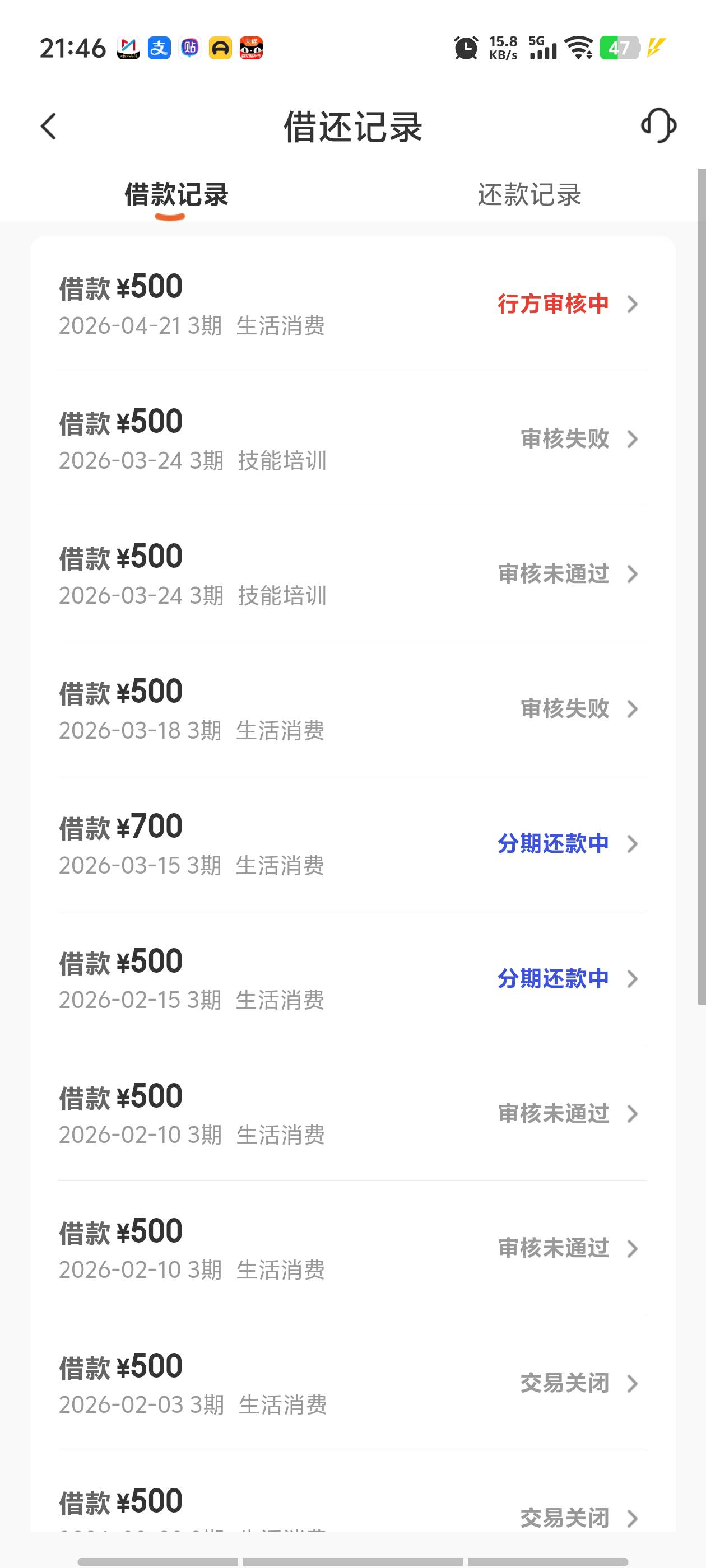Switch to the 还款记录 tab
706x1568 pixels.
coord(529,195)
